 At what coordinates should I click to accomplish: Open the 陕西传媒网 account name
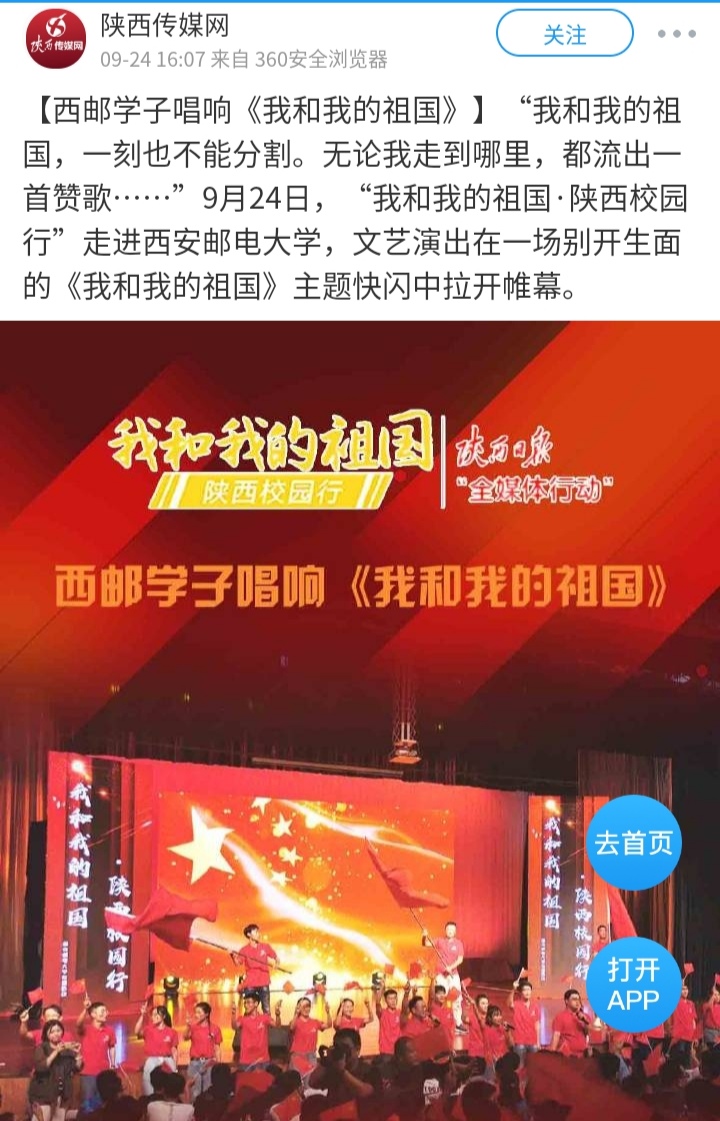coord(165,26)
